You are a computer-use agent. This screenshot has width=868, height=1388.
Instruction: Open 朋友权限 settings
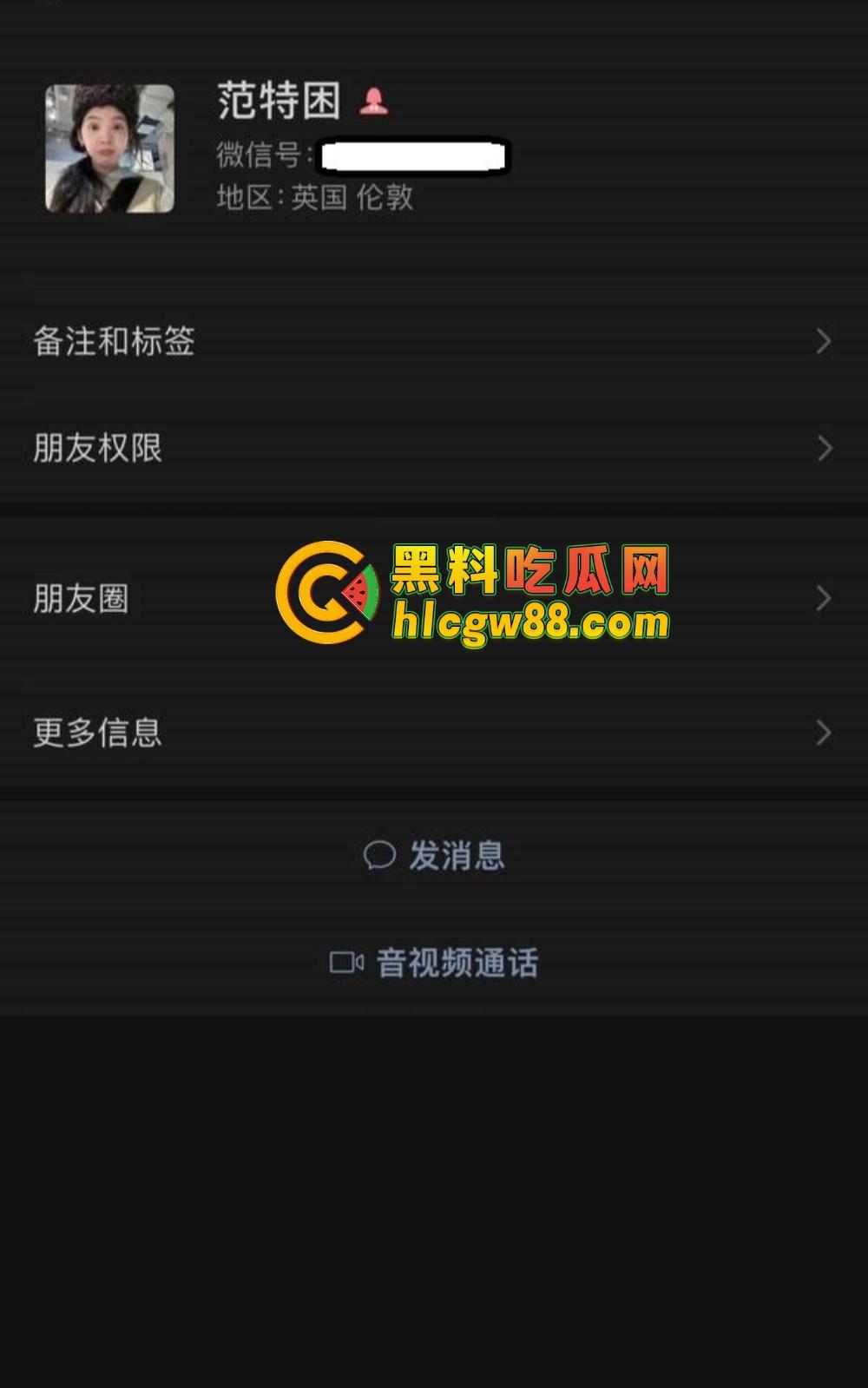tap(434, 448)
